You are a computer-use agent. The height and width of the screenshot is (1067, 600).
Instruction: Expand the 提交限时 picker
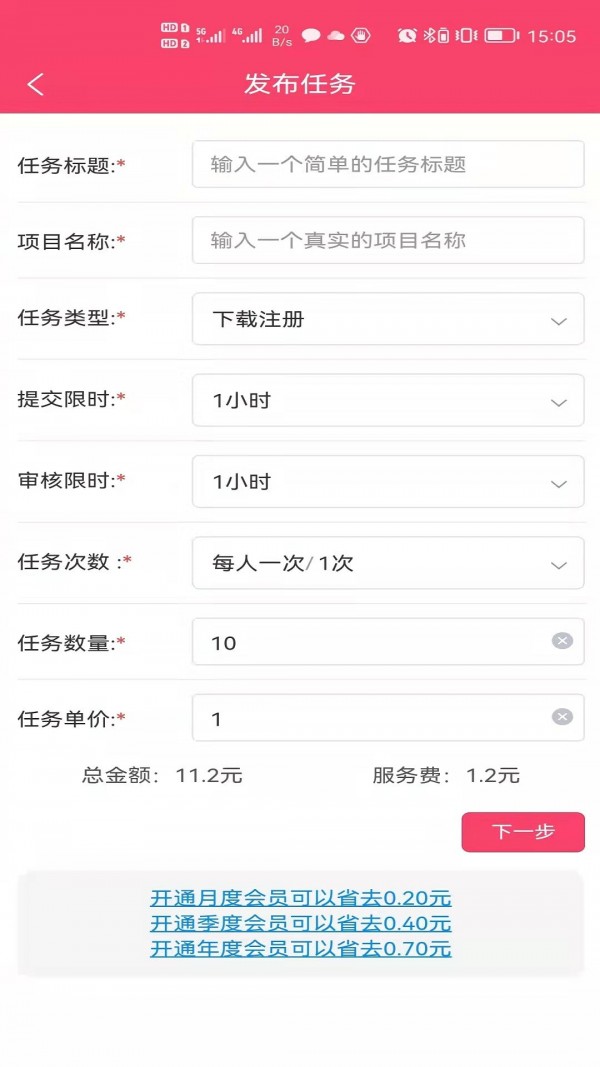(x=387, y=400)
